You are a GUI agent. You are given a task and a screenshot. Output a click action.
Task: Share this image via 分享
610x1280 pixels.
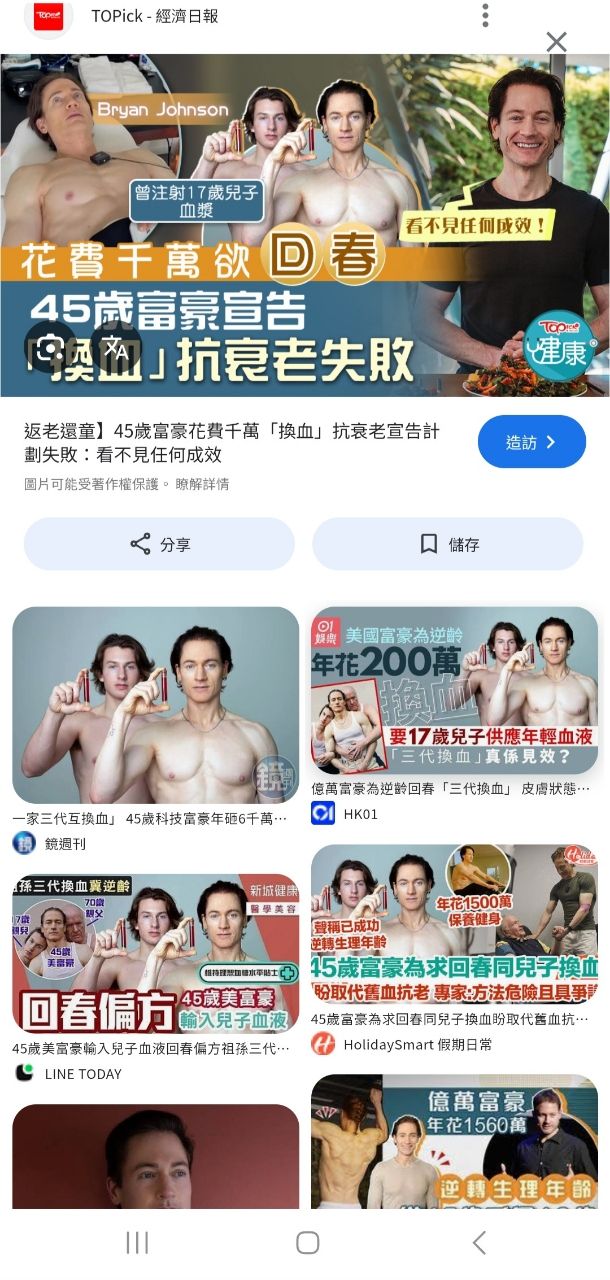click(x=159, y=544)
